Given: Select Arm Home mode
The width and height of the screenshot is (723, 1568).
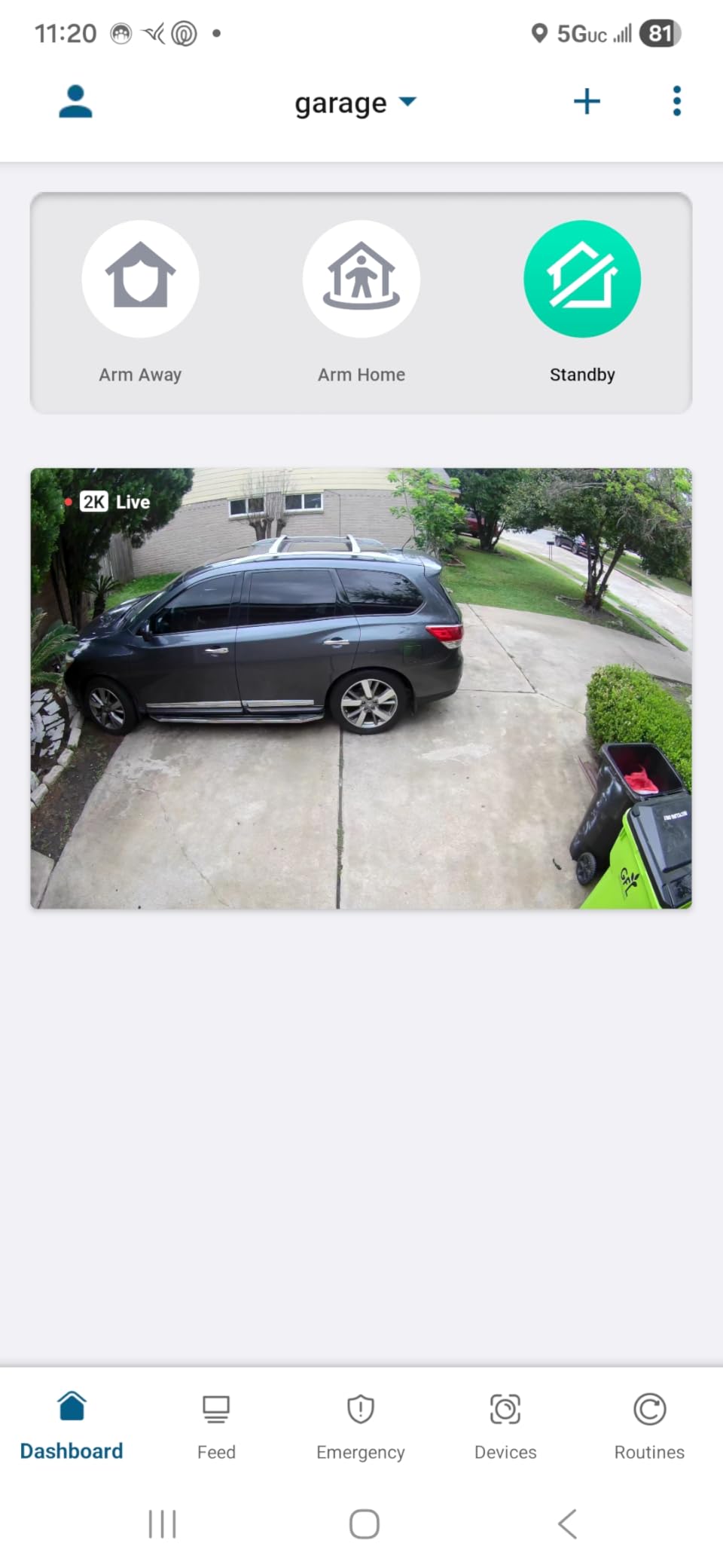Looking at the screenshot, I should click(361, 280).
